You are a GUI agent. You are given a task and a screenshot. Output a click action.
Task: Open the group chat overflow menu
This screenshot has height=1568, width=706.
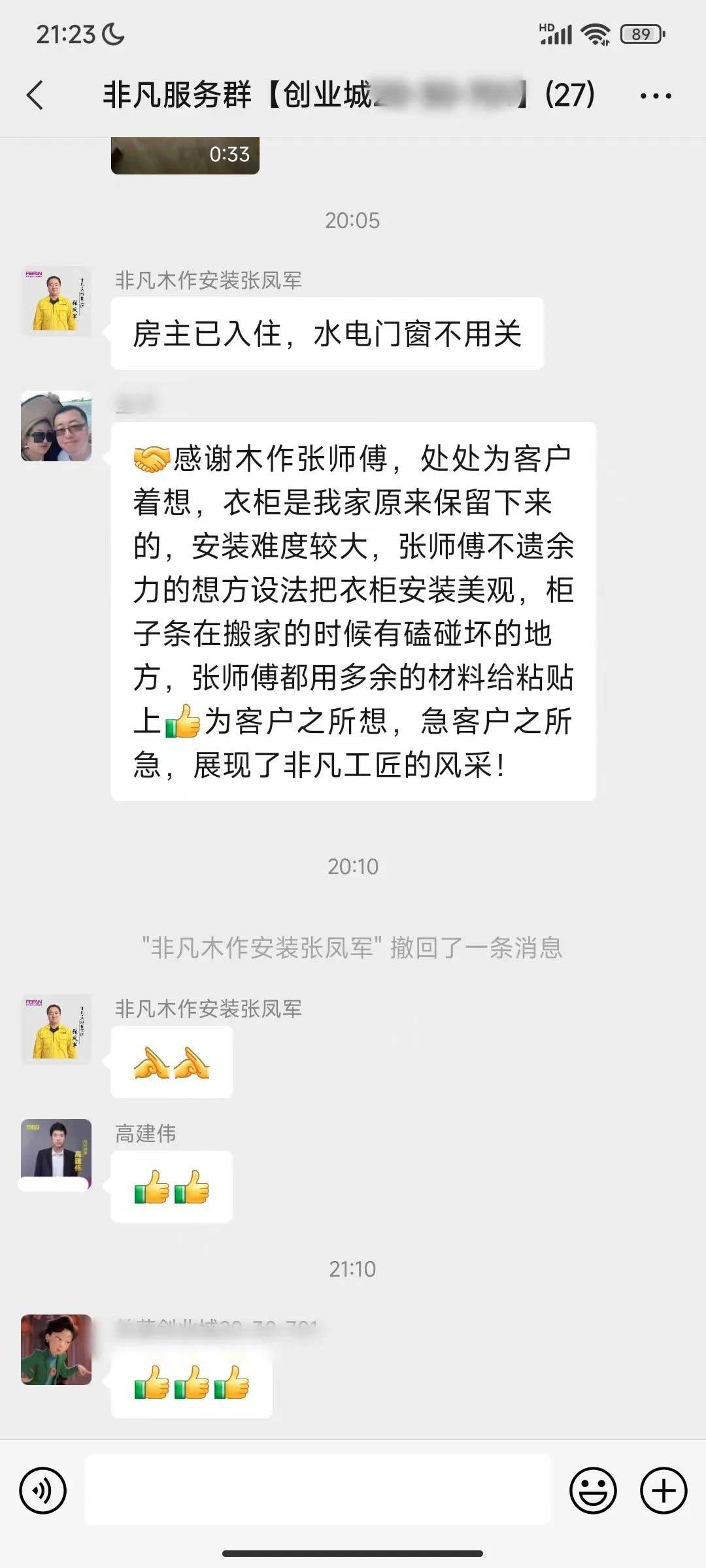coord(655,96)
